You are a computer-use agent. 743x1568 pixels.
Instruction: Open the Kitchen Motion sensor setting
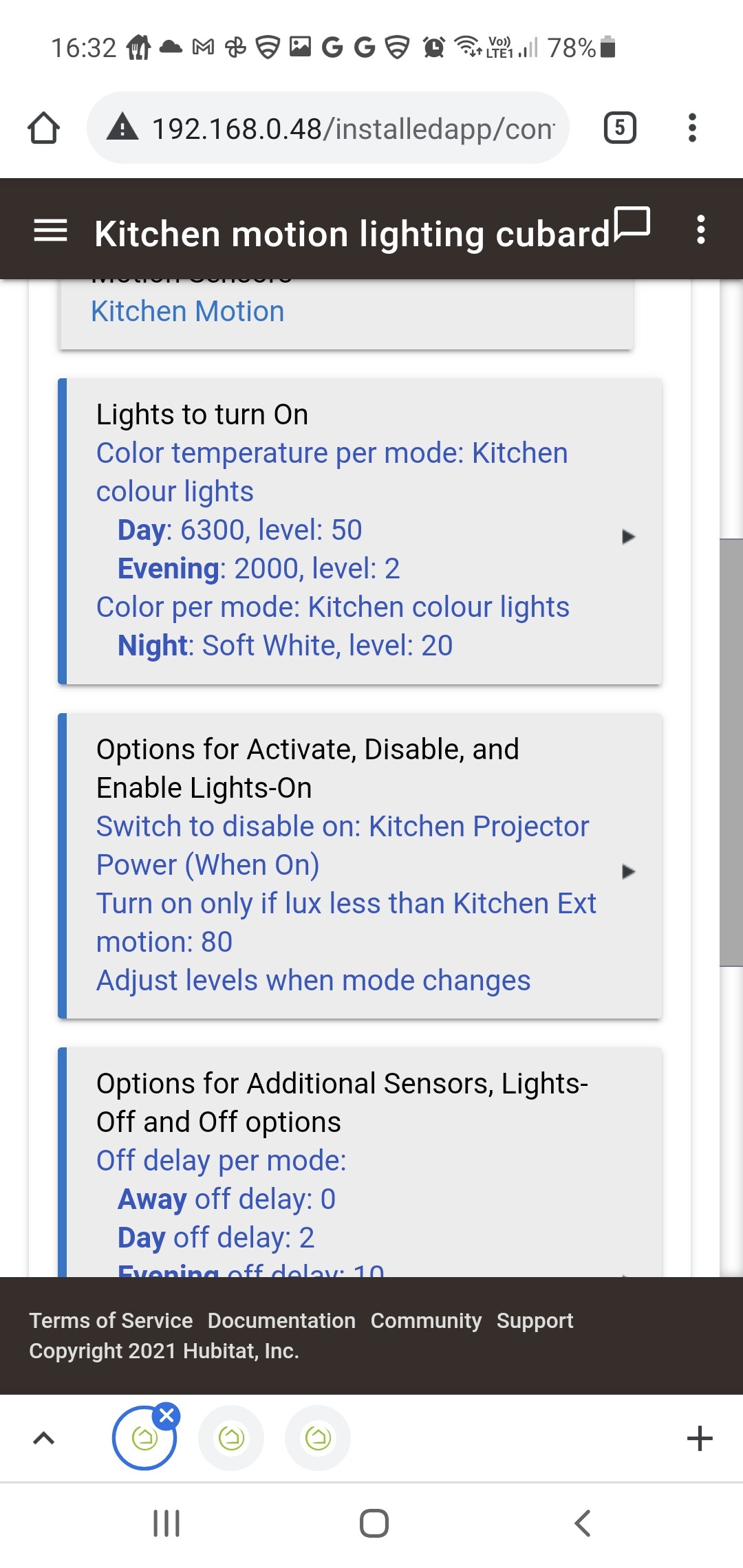click(187, 312)
